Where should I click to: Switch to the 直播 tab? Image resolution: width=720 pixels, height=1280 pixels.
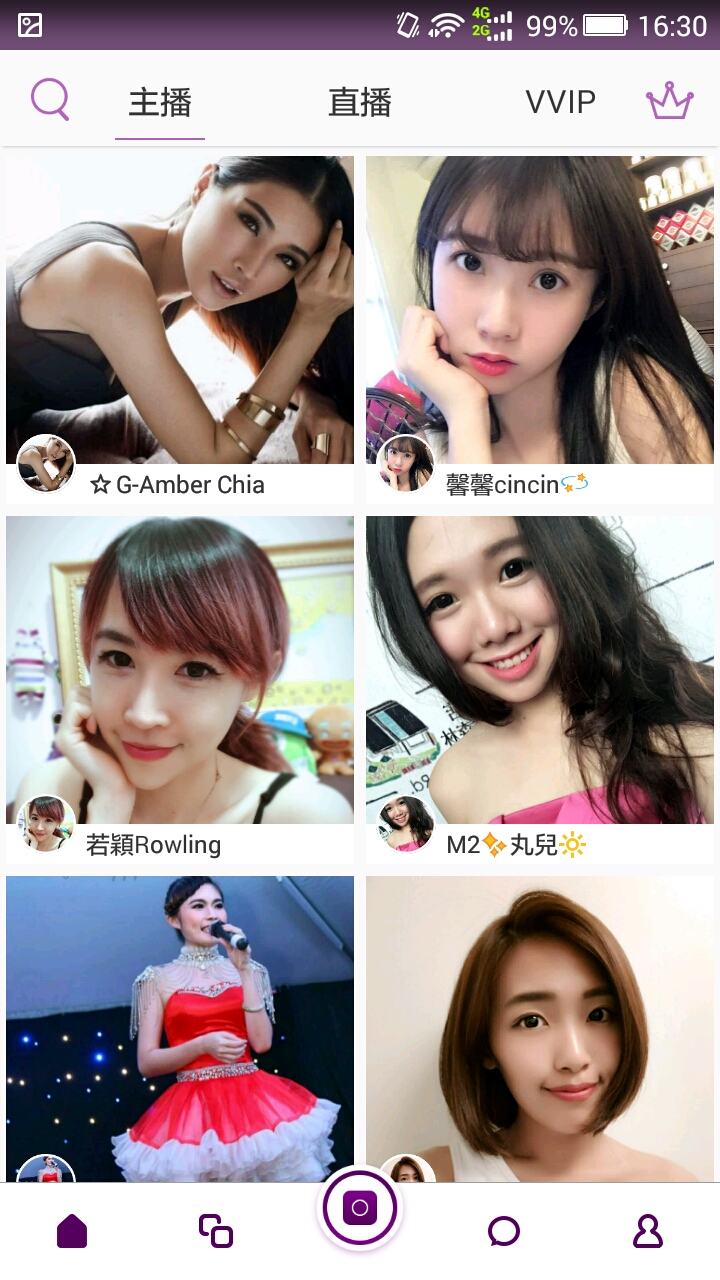click(360, 102)
